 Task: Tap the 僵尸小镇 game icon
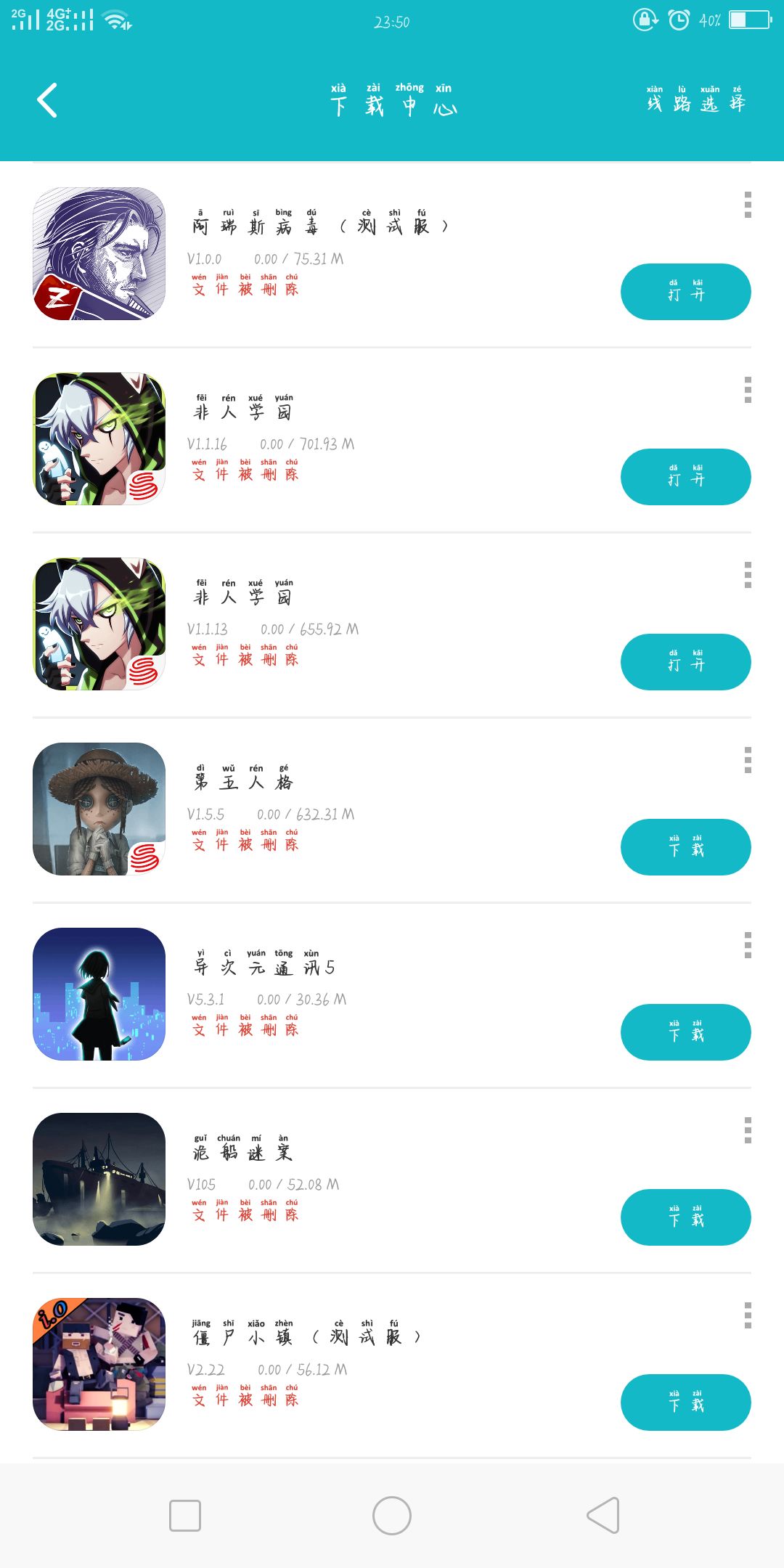pyautogui.click(x=99, y=1363)
